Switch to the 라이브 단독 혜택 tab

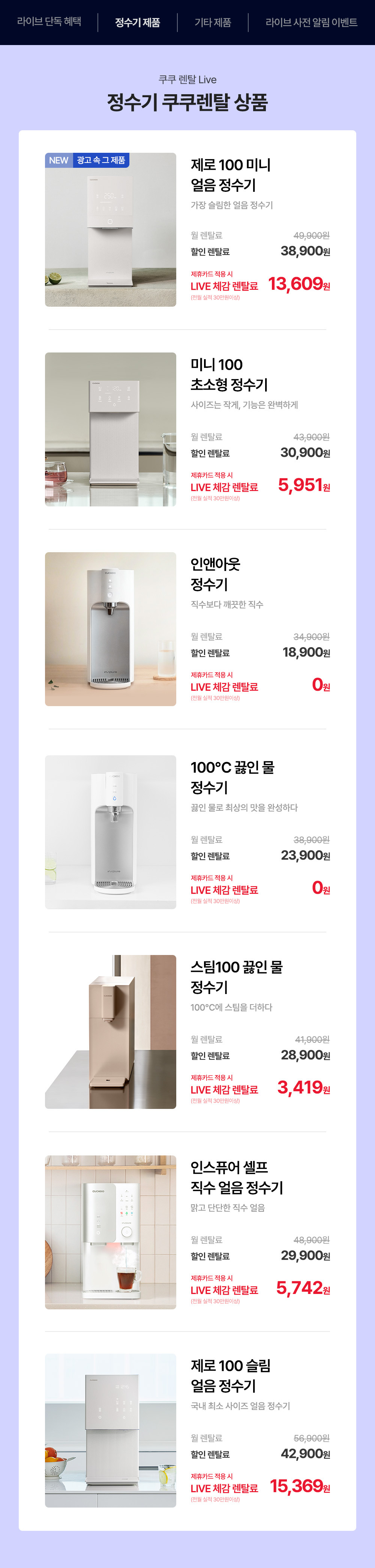point(49,22)
